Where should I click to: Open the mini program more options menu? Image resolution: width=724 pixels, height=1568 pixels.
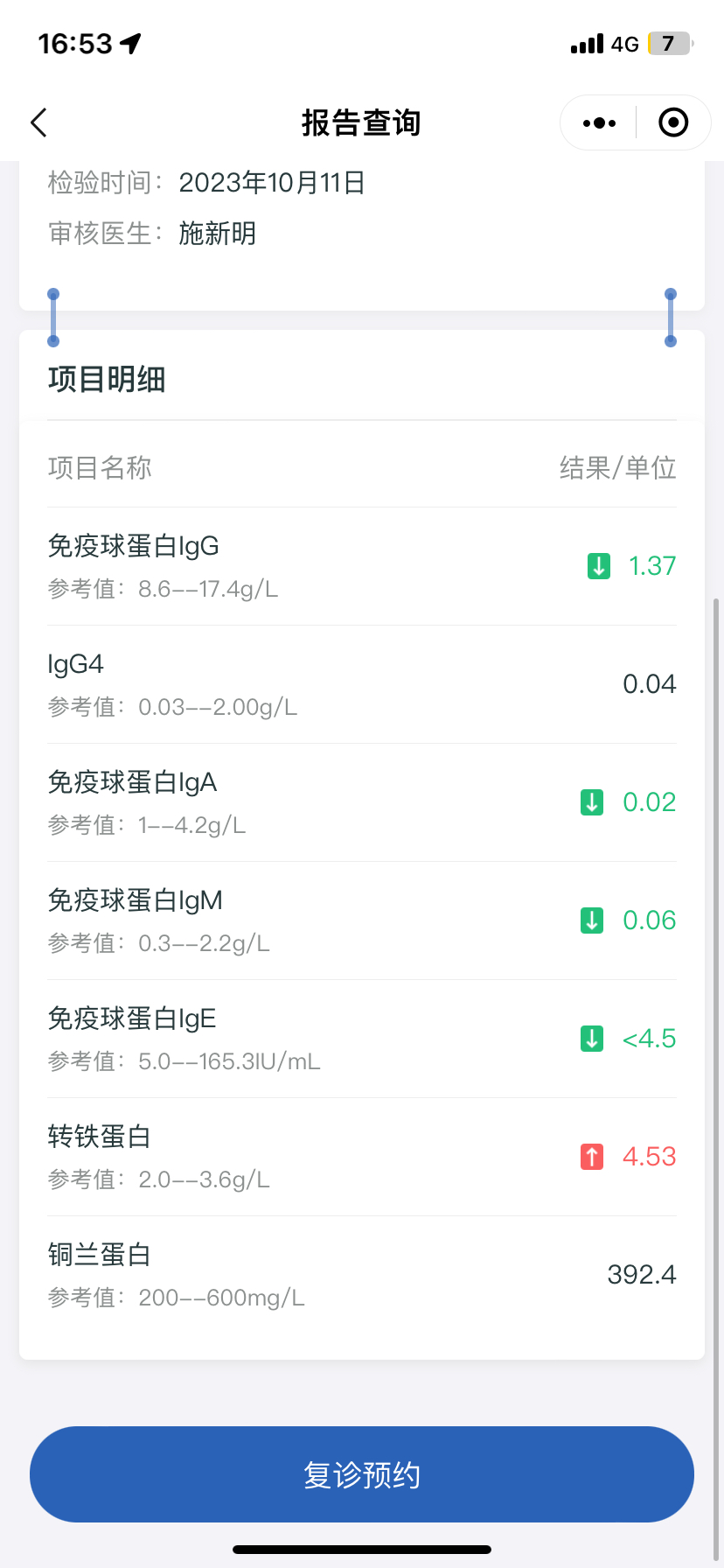(x=599, y=123)
